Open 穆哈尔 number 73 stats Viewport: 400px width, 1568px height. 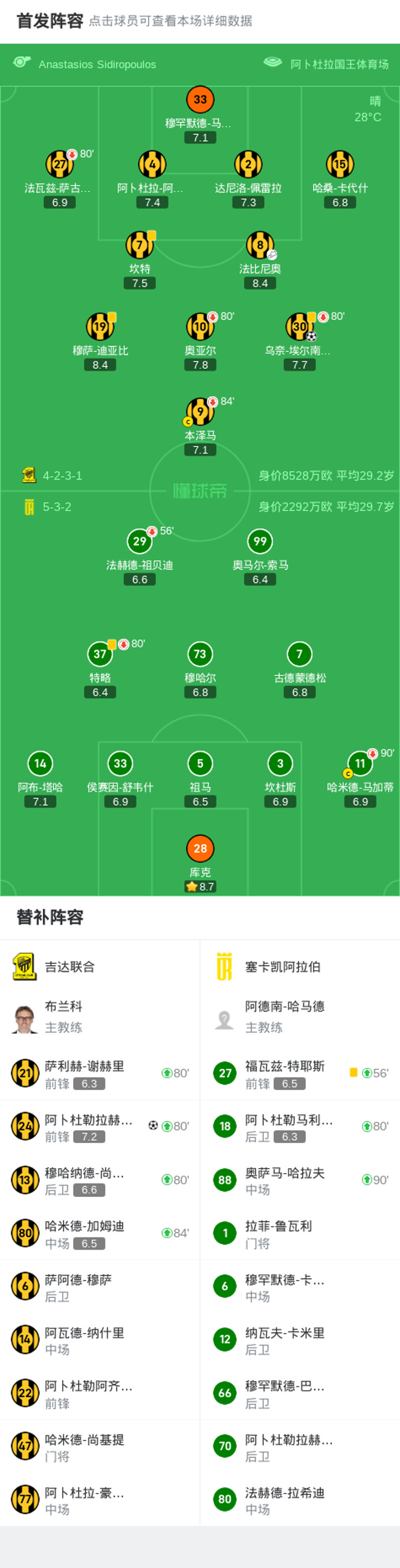tap(199, 669)
